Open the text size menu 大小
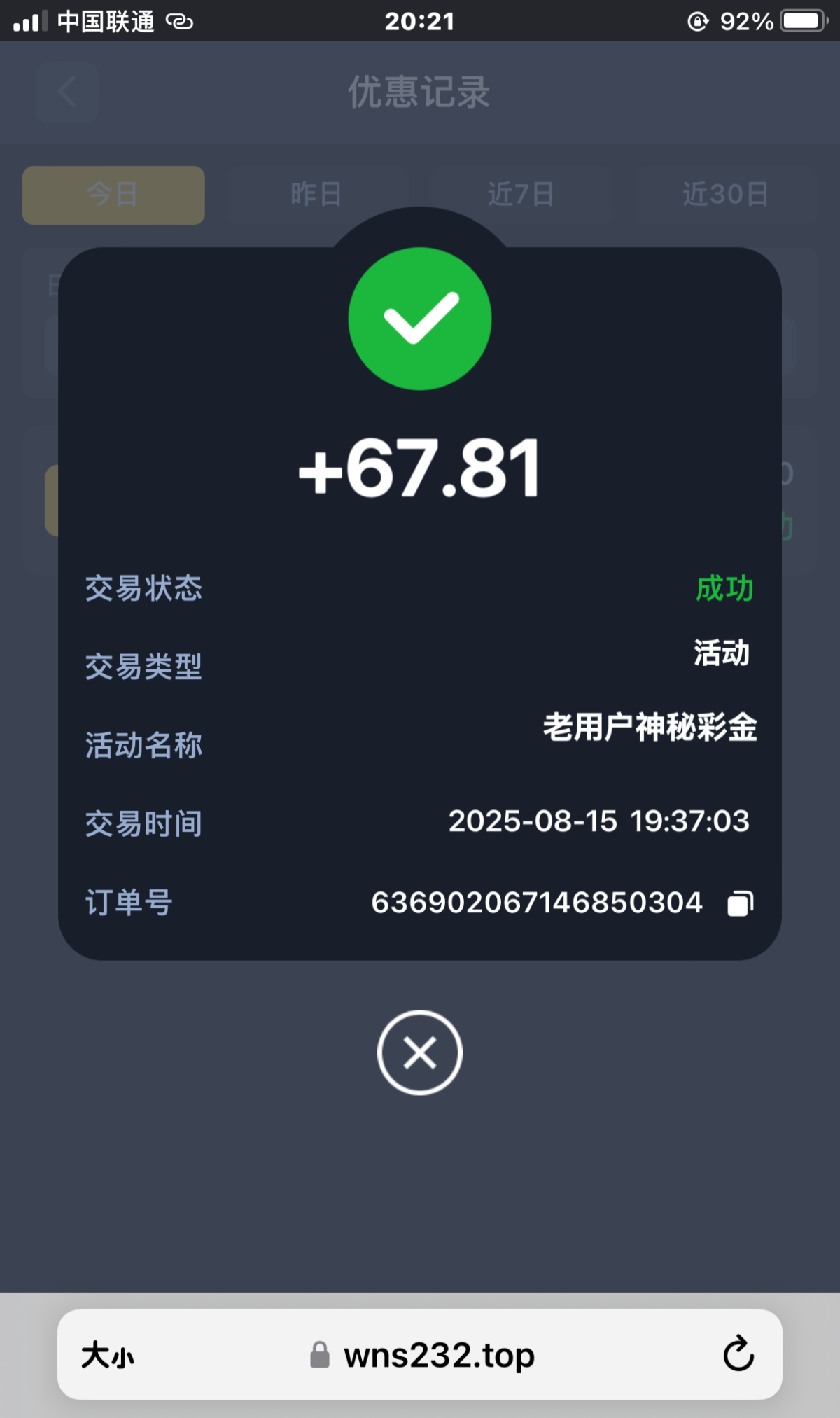 pyautogui.click(x=107, y=1356)
